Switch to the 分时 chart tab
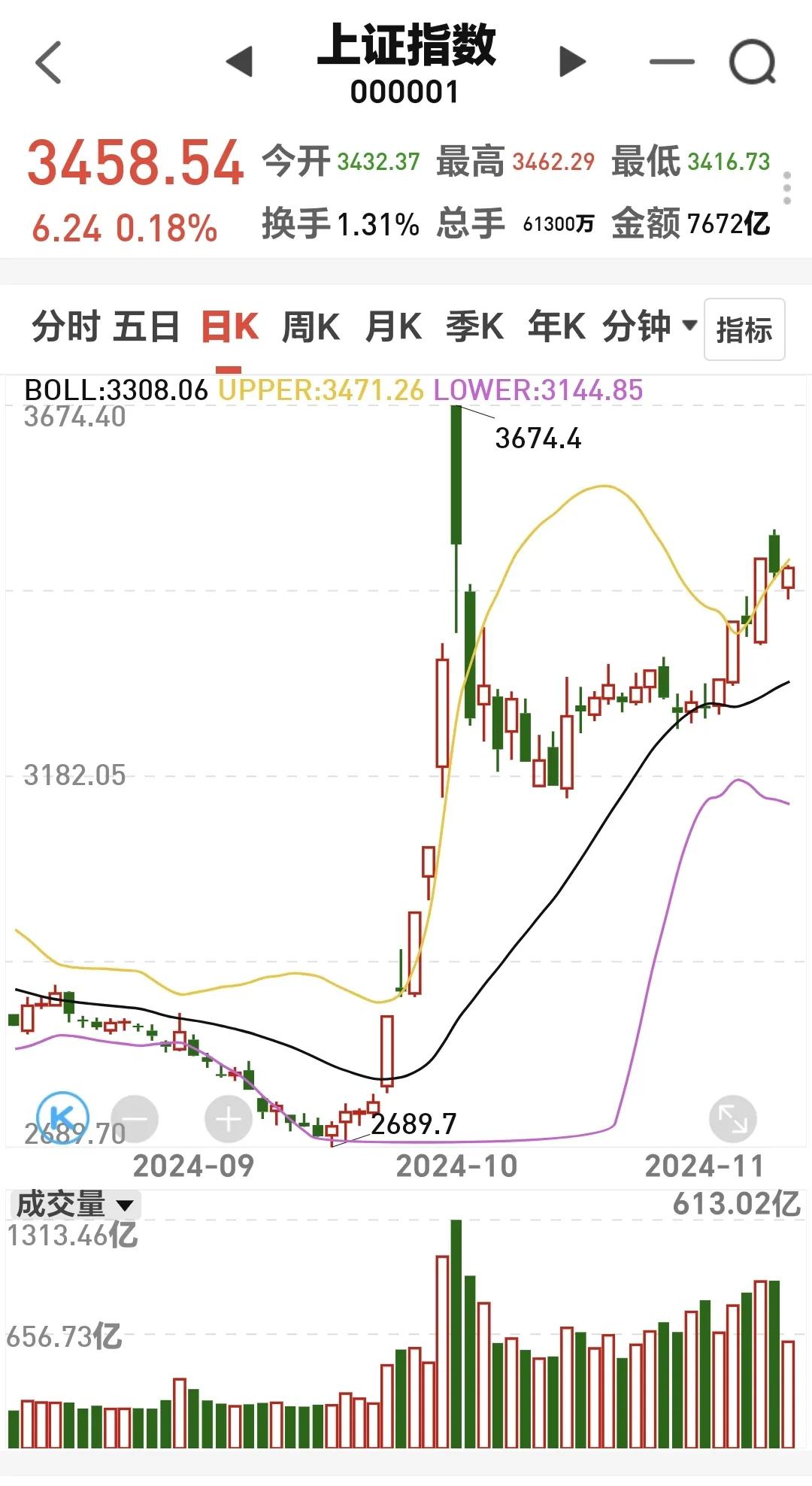 [65, 327]
